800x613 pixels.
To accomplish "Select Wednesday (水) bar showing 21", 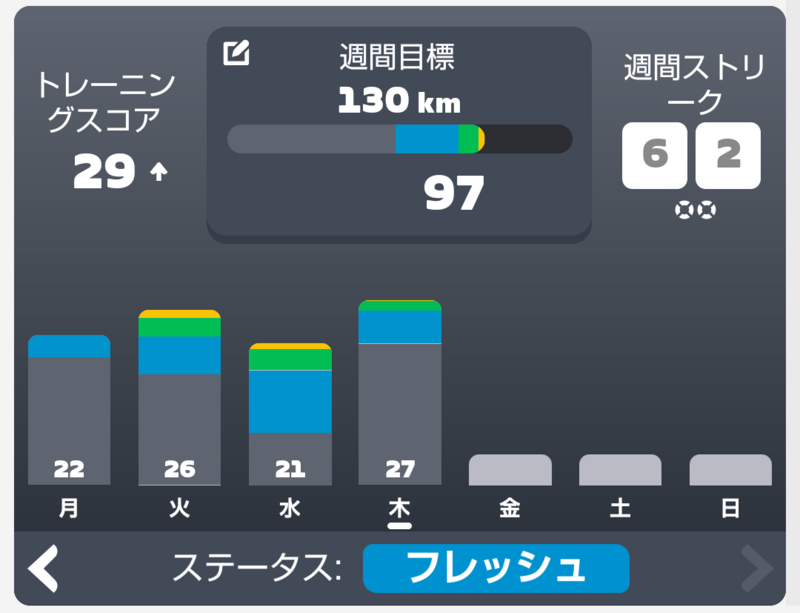I will coord(290,414).
